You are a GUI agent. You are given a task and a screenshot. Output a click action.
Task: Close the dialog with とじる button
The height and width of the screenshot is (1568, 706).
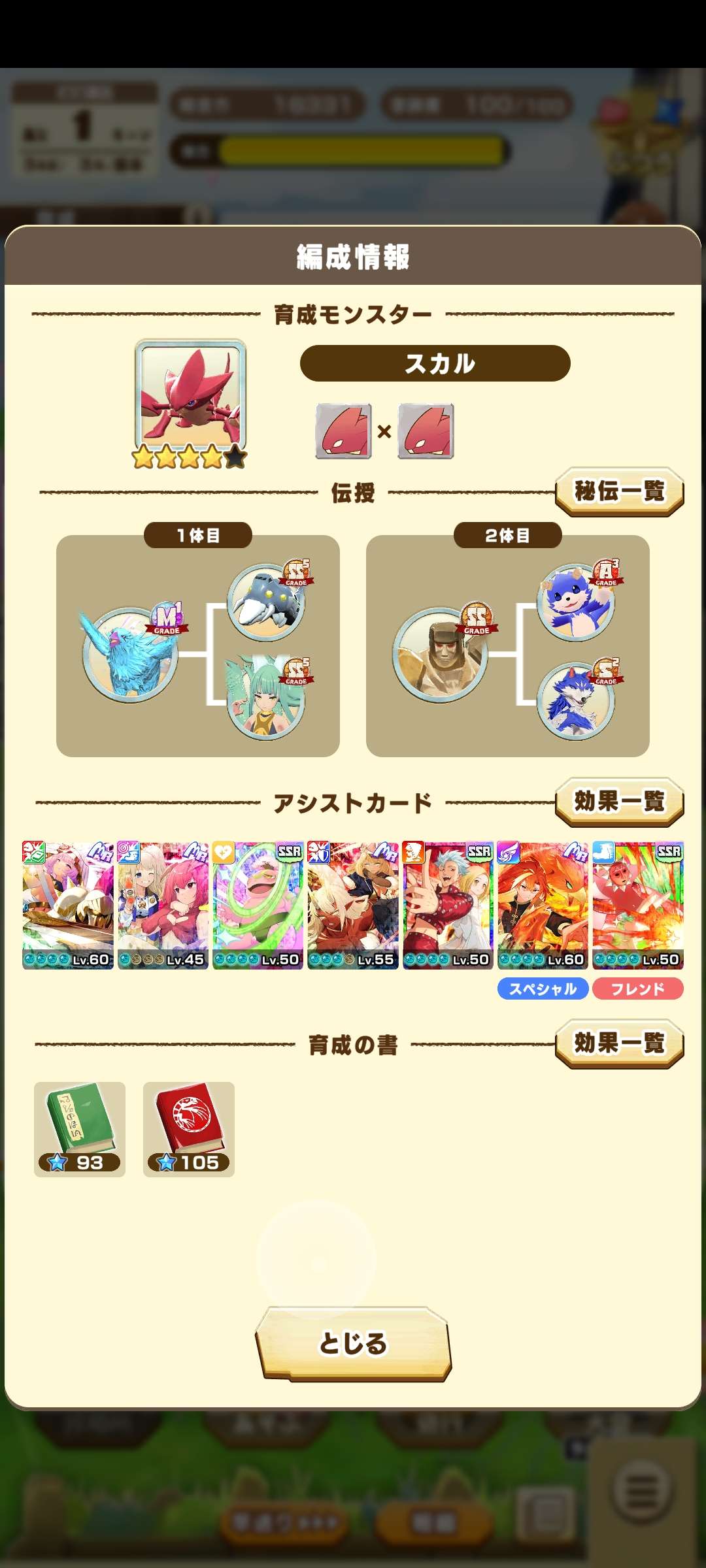click(353, 1343)
